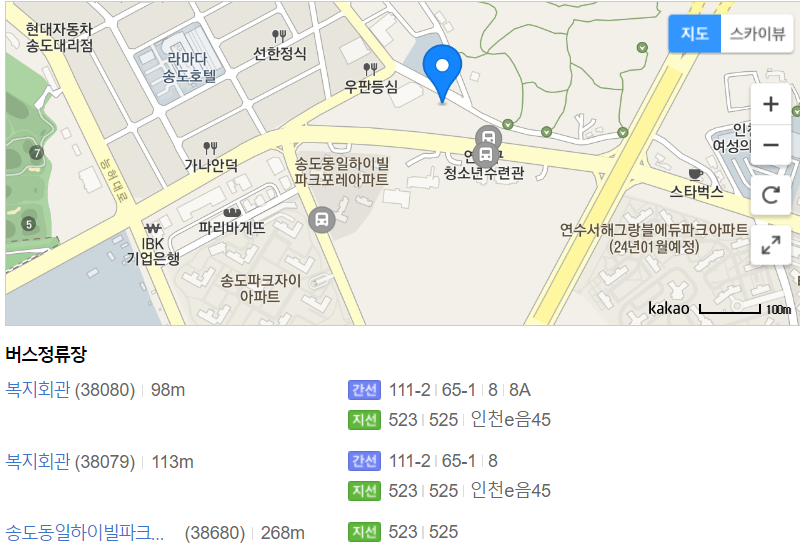Switch to the 스카이뷰 view
Image resolution: width=800 pixels, height=551 pixels.
click(756, 33)
